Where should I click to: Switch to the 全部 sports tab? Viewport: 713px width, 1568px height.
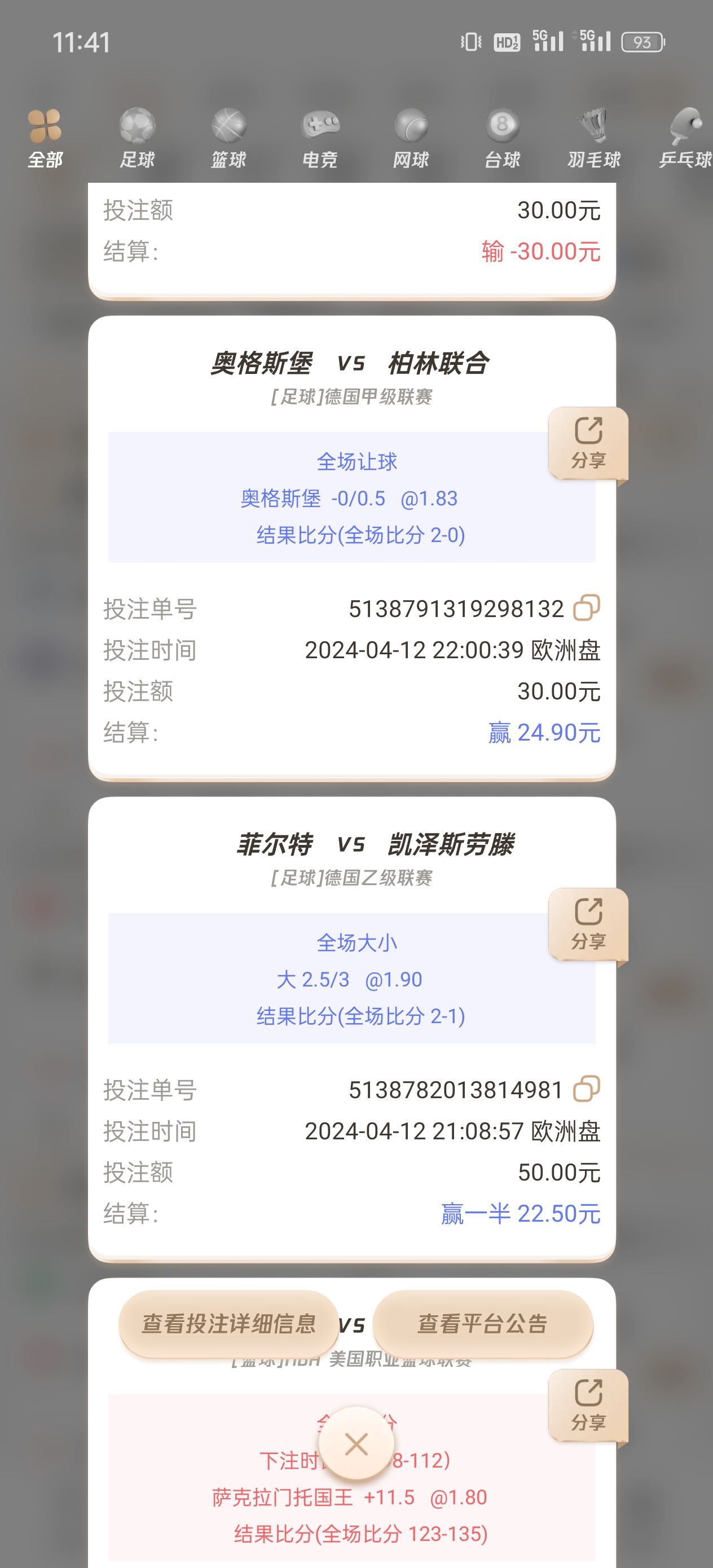(45, 139)
